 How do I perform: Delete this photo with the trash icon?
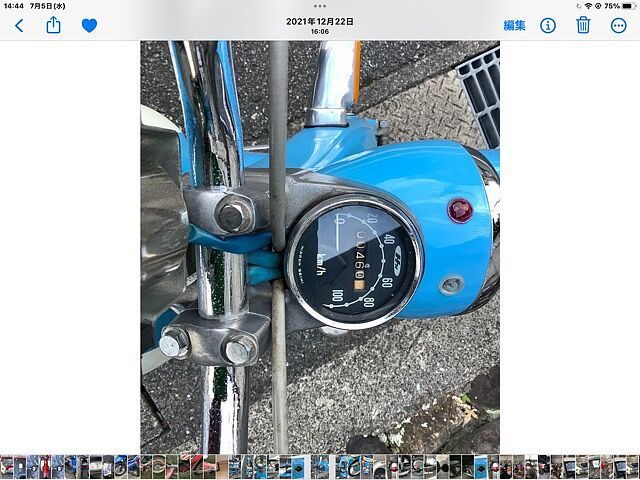pos(583,25)
